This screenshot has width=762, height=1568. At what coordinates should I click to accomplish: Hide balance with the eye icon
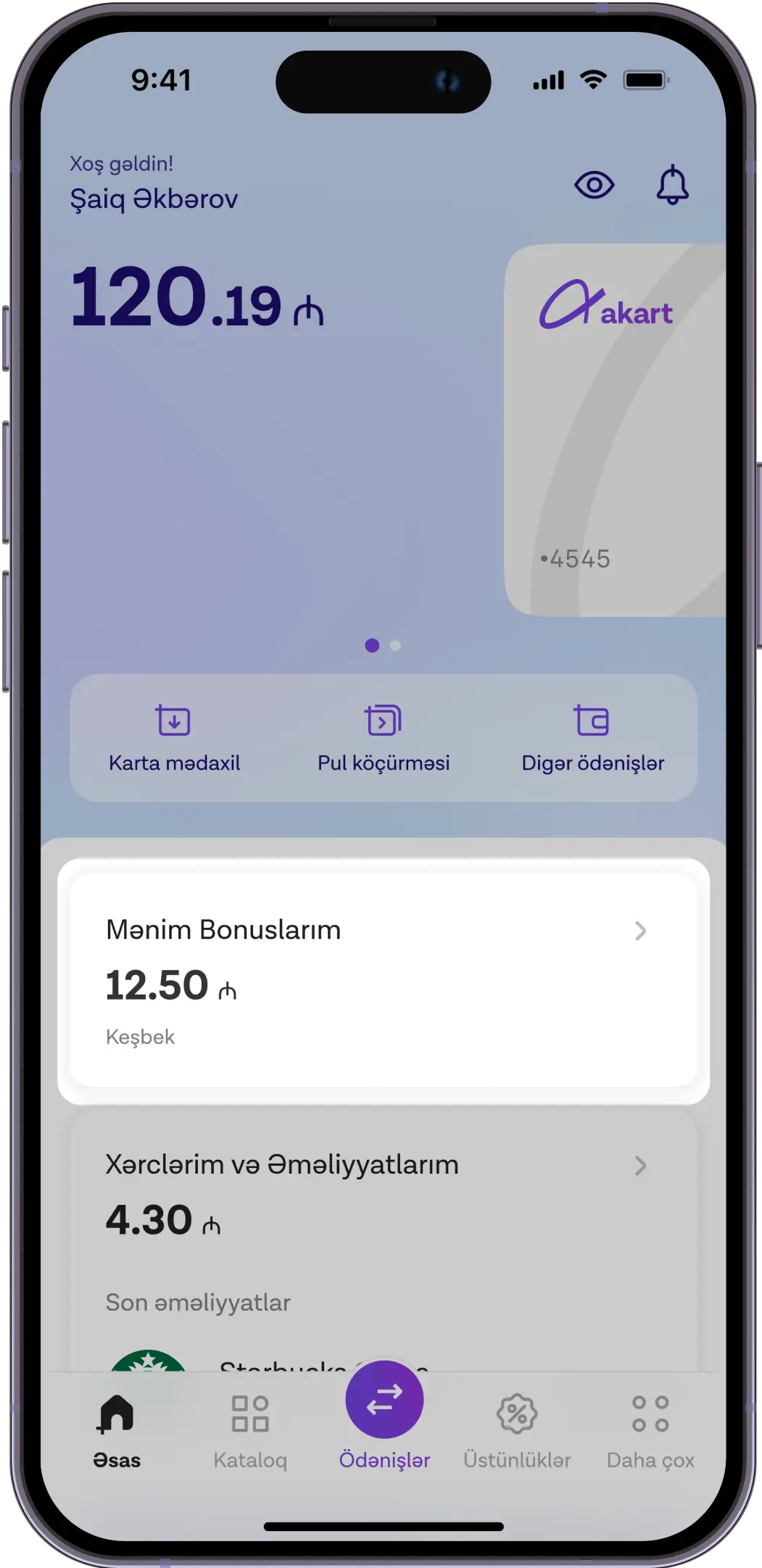594,186
